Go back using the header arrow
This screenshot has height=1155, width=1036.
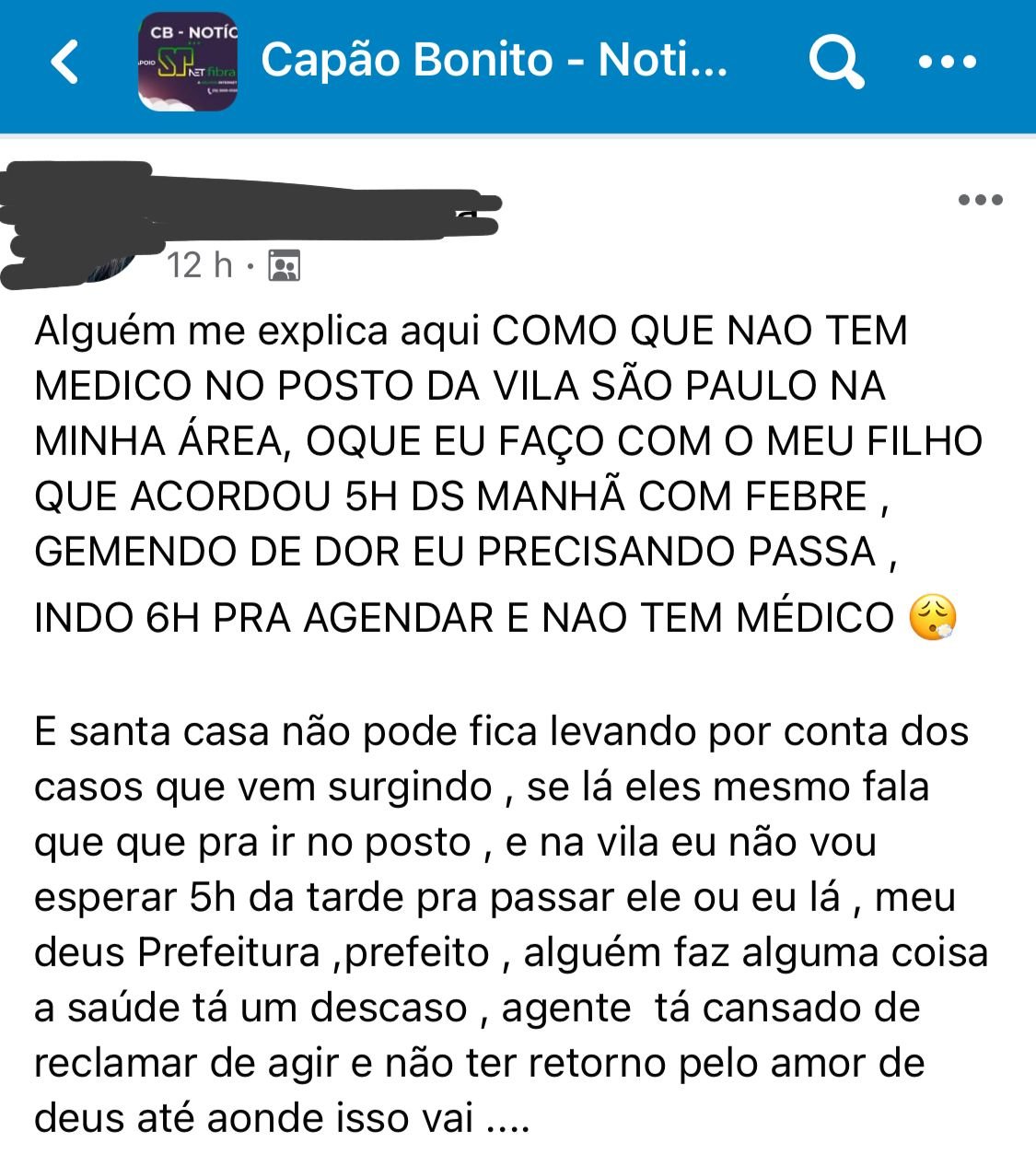[x=64, y=63]
